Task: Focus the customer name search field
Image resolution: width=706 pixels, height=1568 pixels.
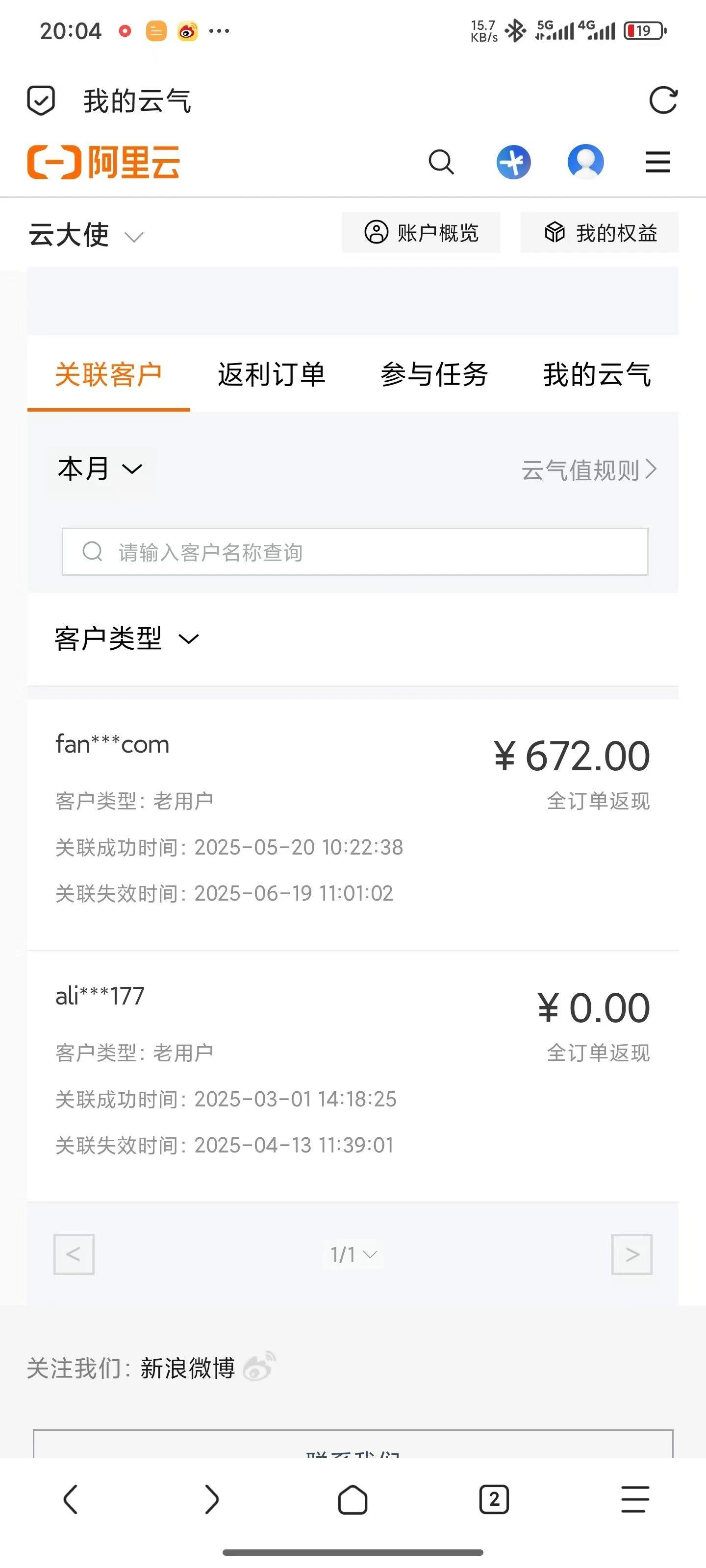Action: click(x=355, y=551)
